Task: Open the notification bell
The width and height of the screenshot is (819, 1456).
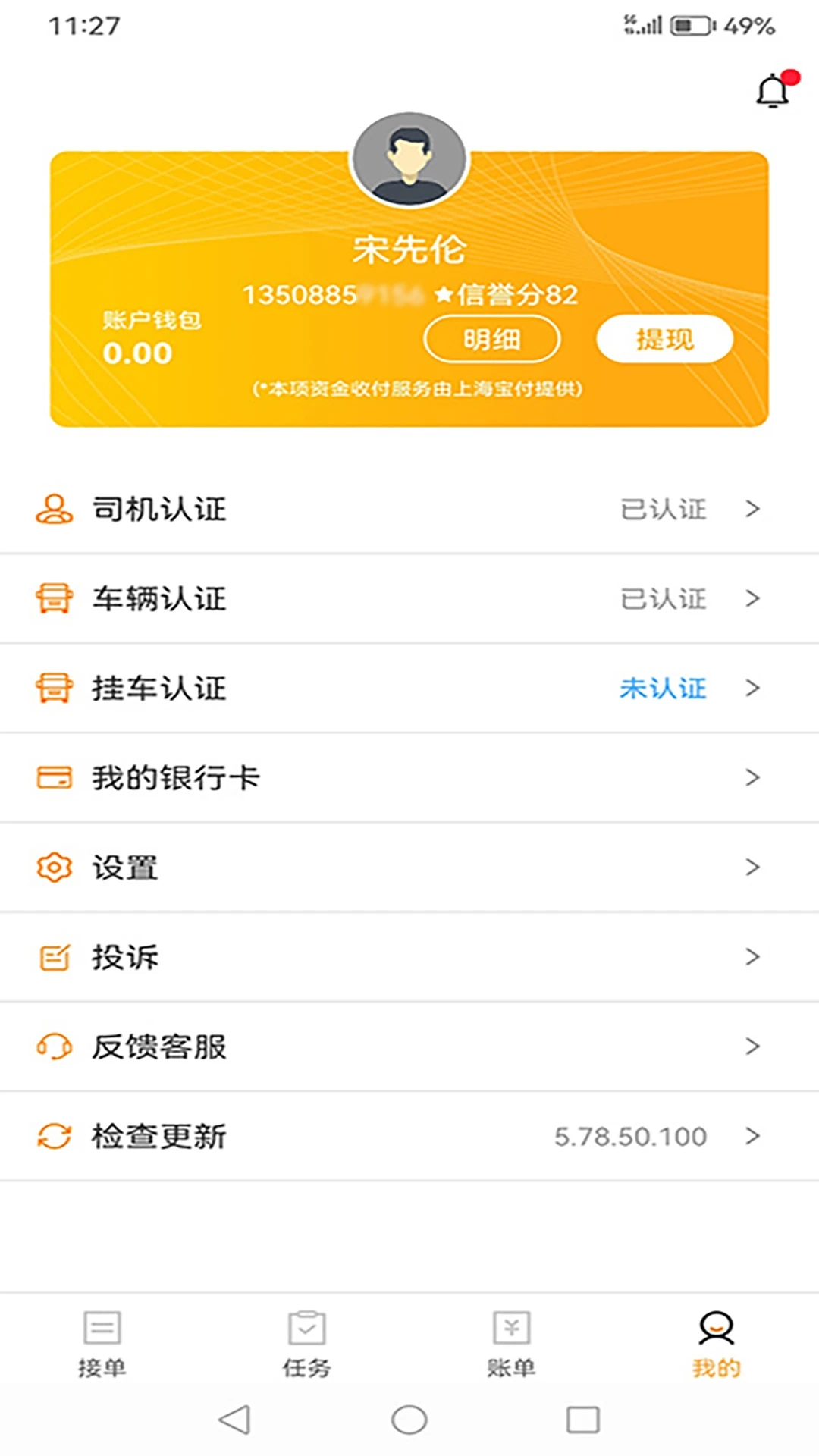Action: [772, 89]
